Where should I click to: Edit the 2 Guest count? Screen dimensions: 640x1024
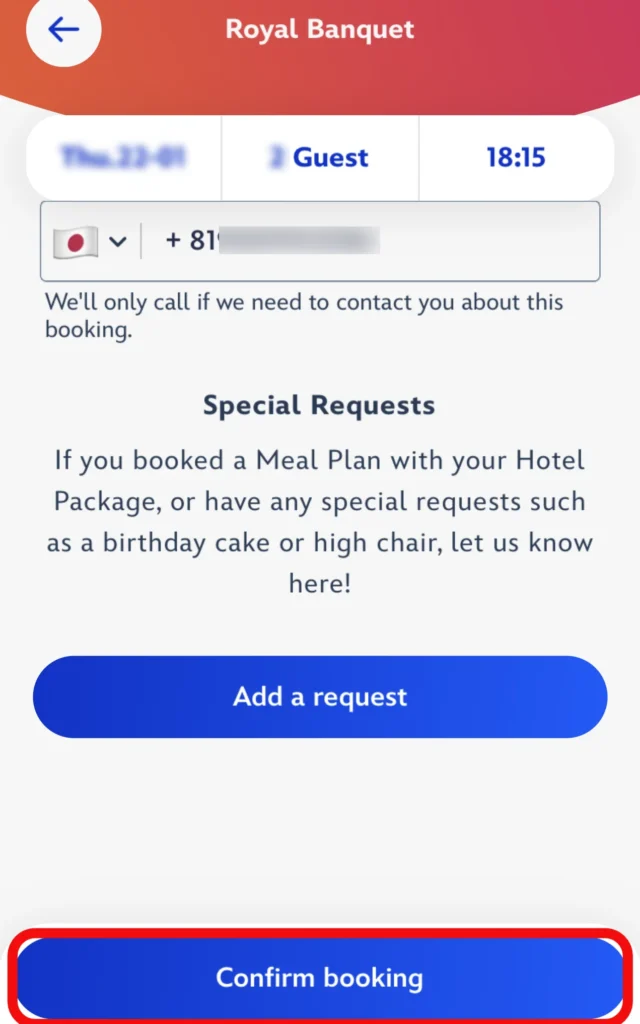(x=320, y=157)
